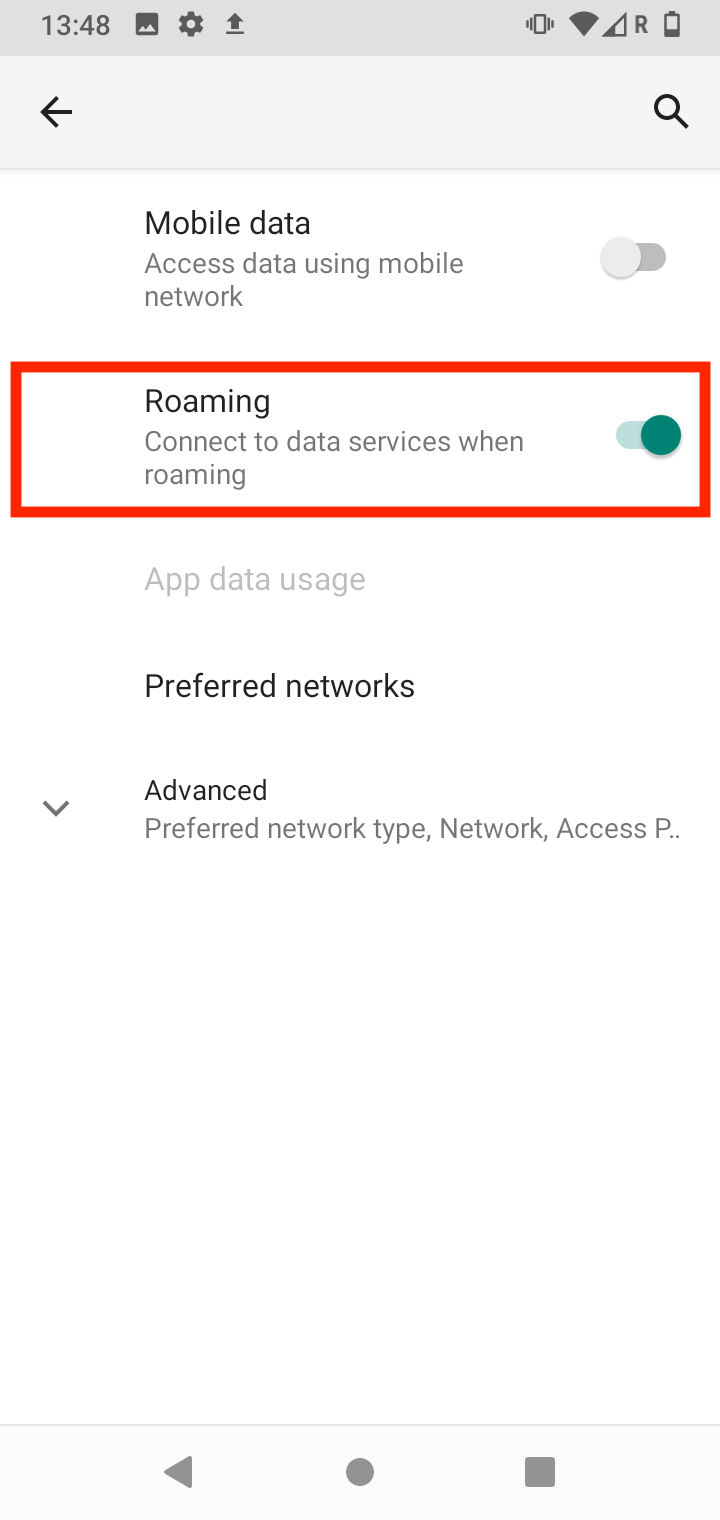
Task: Select App data usage
Action: tap(254, 578)
